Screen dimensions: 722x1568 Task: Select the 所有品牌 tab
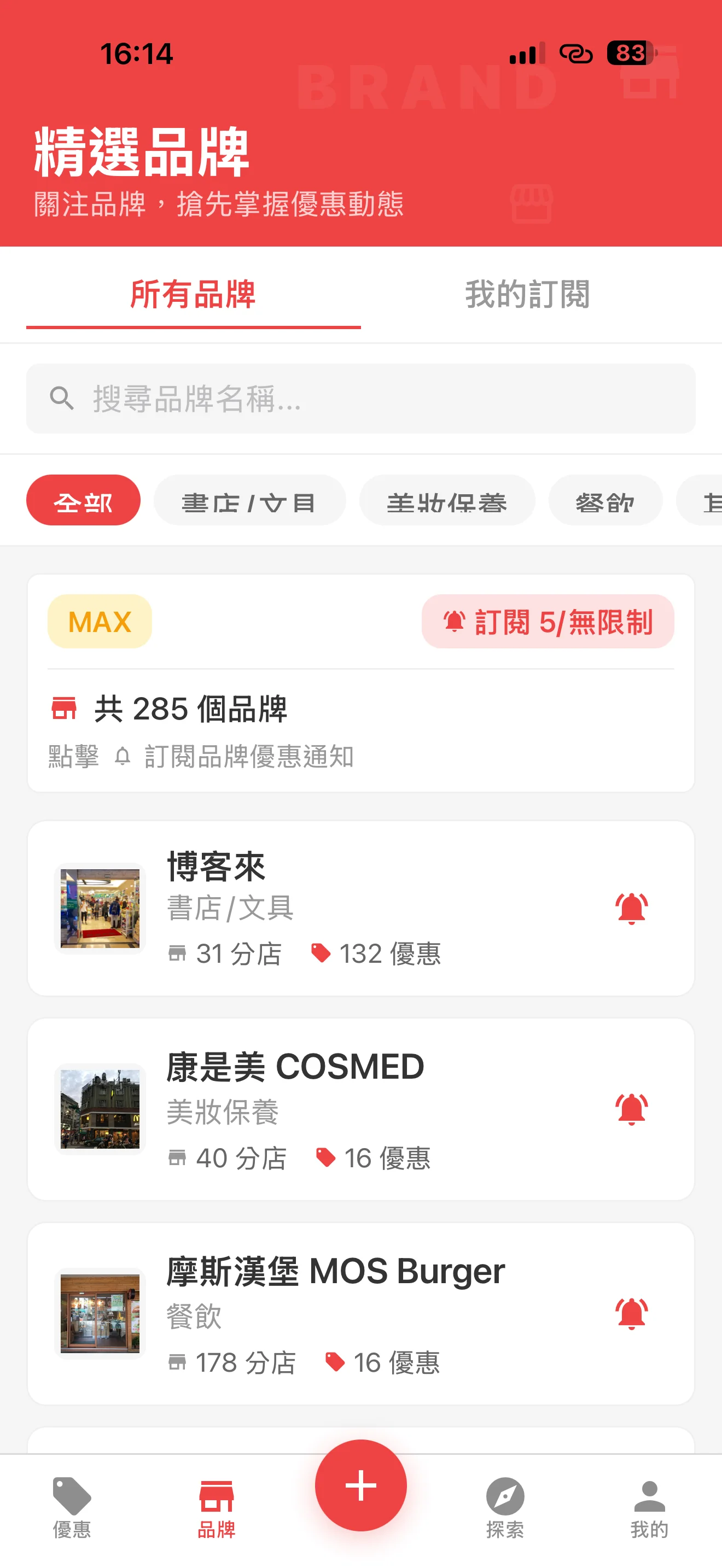[193, 296]
